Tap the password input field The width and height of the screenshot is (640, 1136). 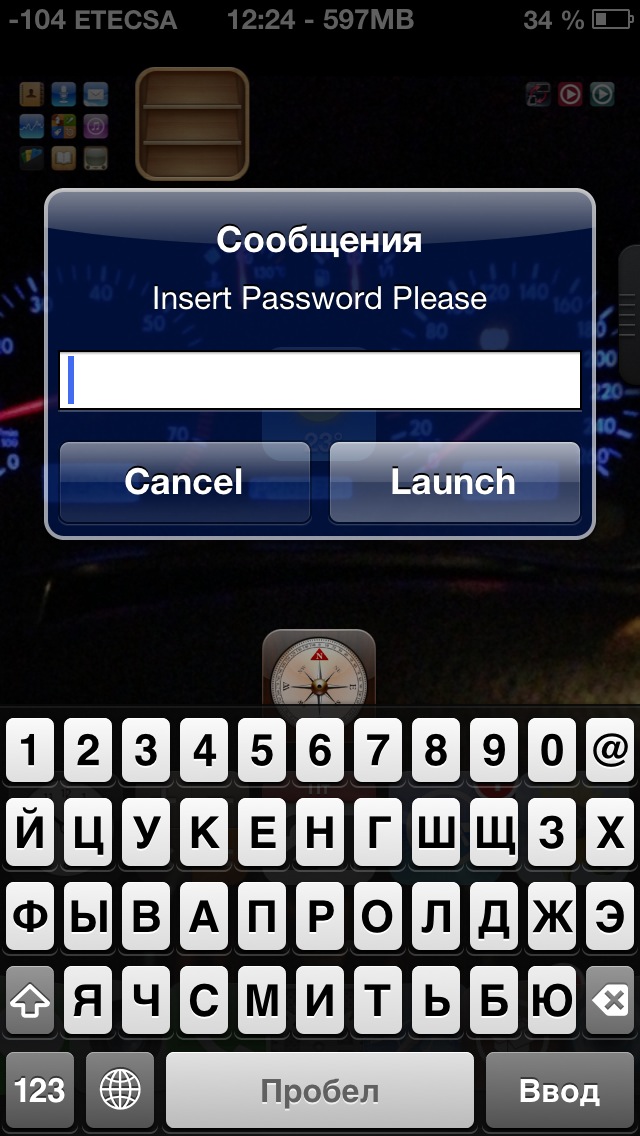(x=320, y=380)
